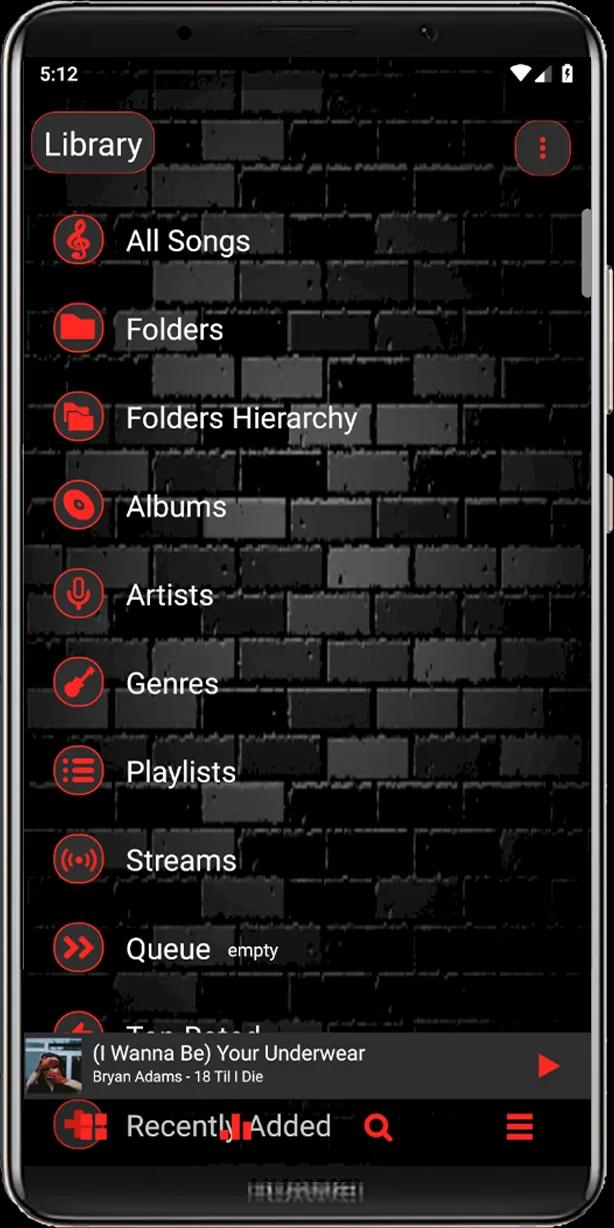This screenshot has height=1228, width=614.
Task: Play "(I Wanna Be) Your Underwear"
Action: (548, 1066)
